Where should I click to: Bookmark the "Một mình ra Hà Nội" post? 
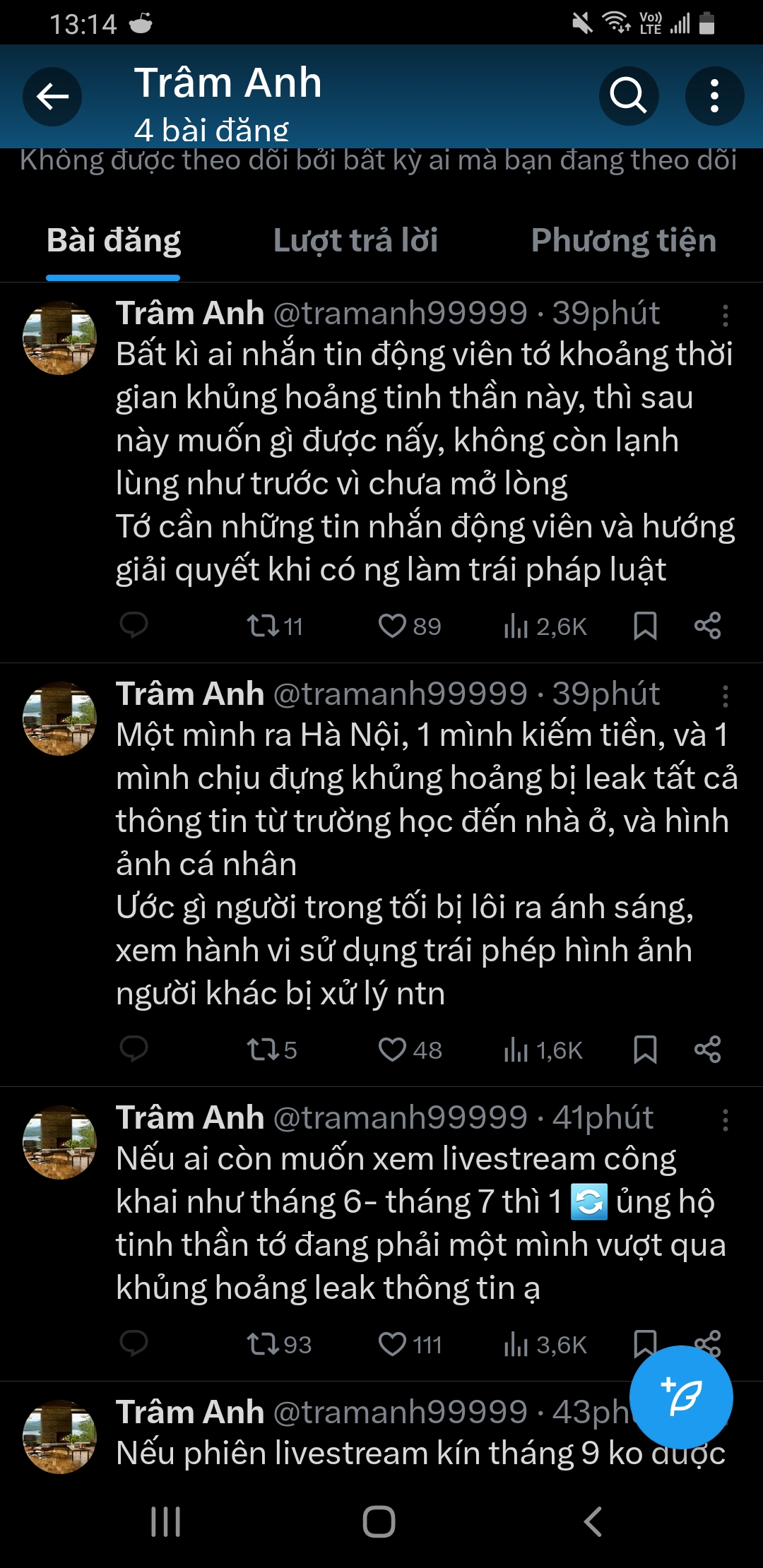coord(645,1050)
